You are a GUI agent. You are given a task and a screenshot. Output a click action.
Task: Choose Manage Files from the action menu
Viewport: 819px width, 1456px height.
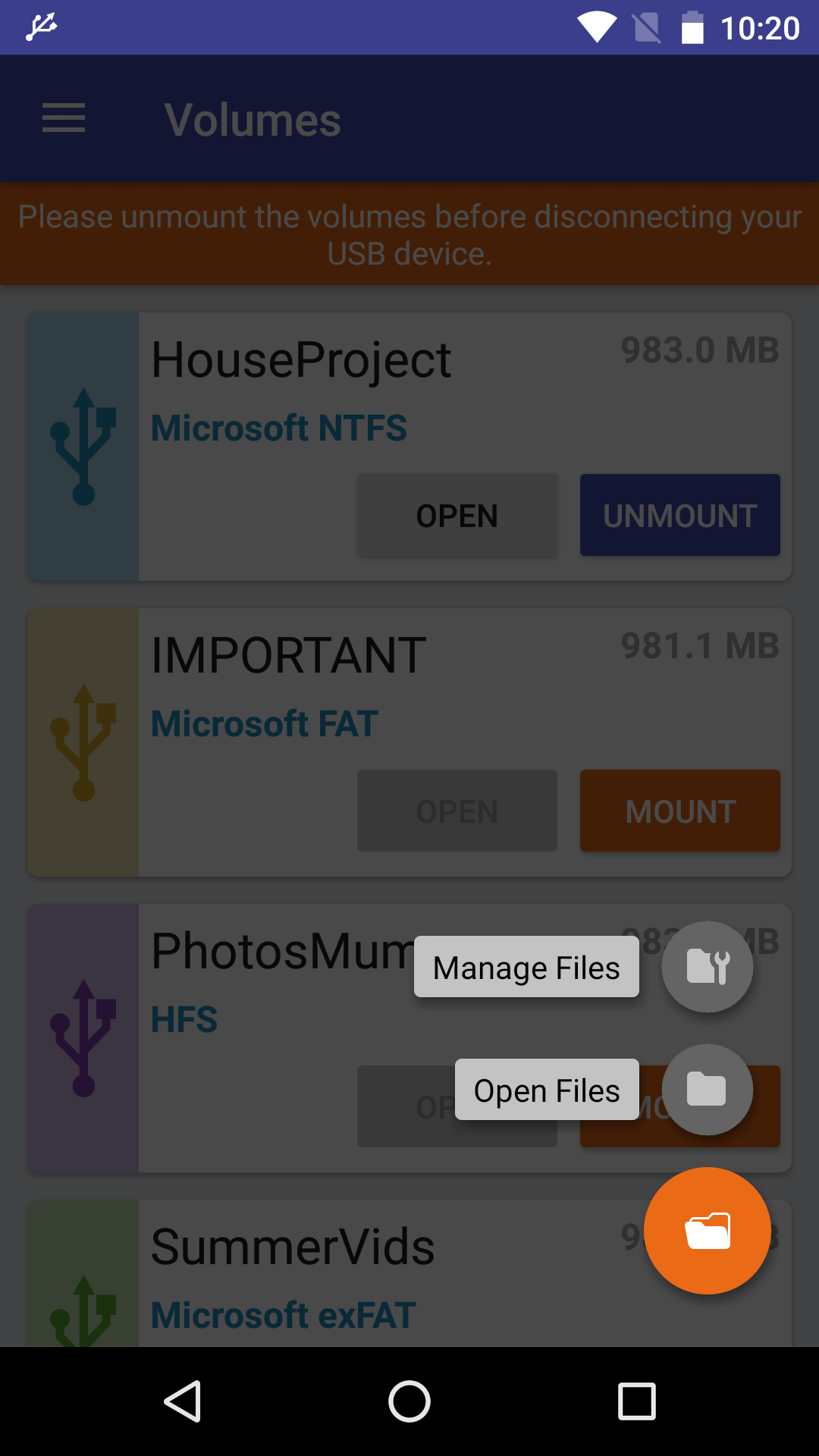[x=526, y=967]
